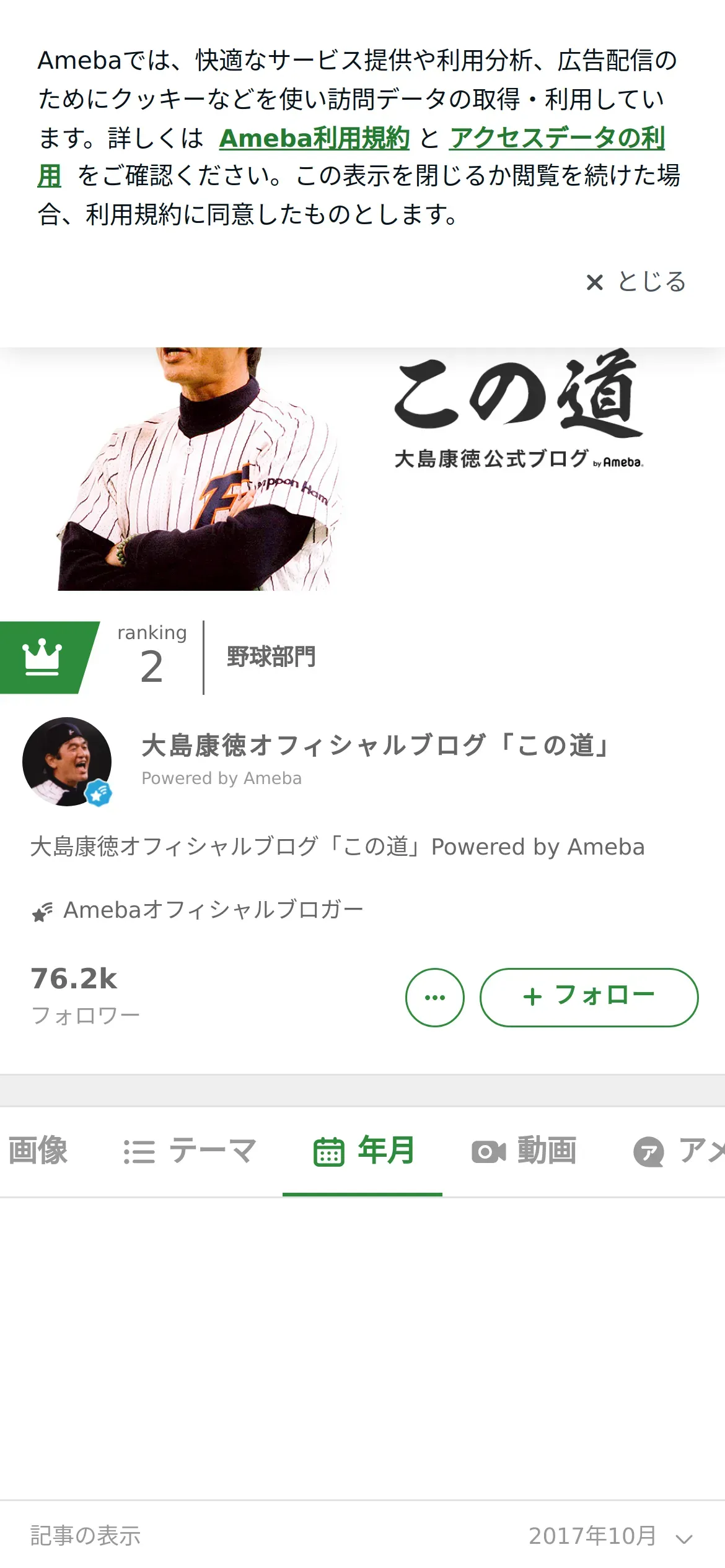Switch to the テーマ tab
Screen dimensions: 725x1568
190,1151
